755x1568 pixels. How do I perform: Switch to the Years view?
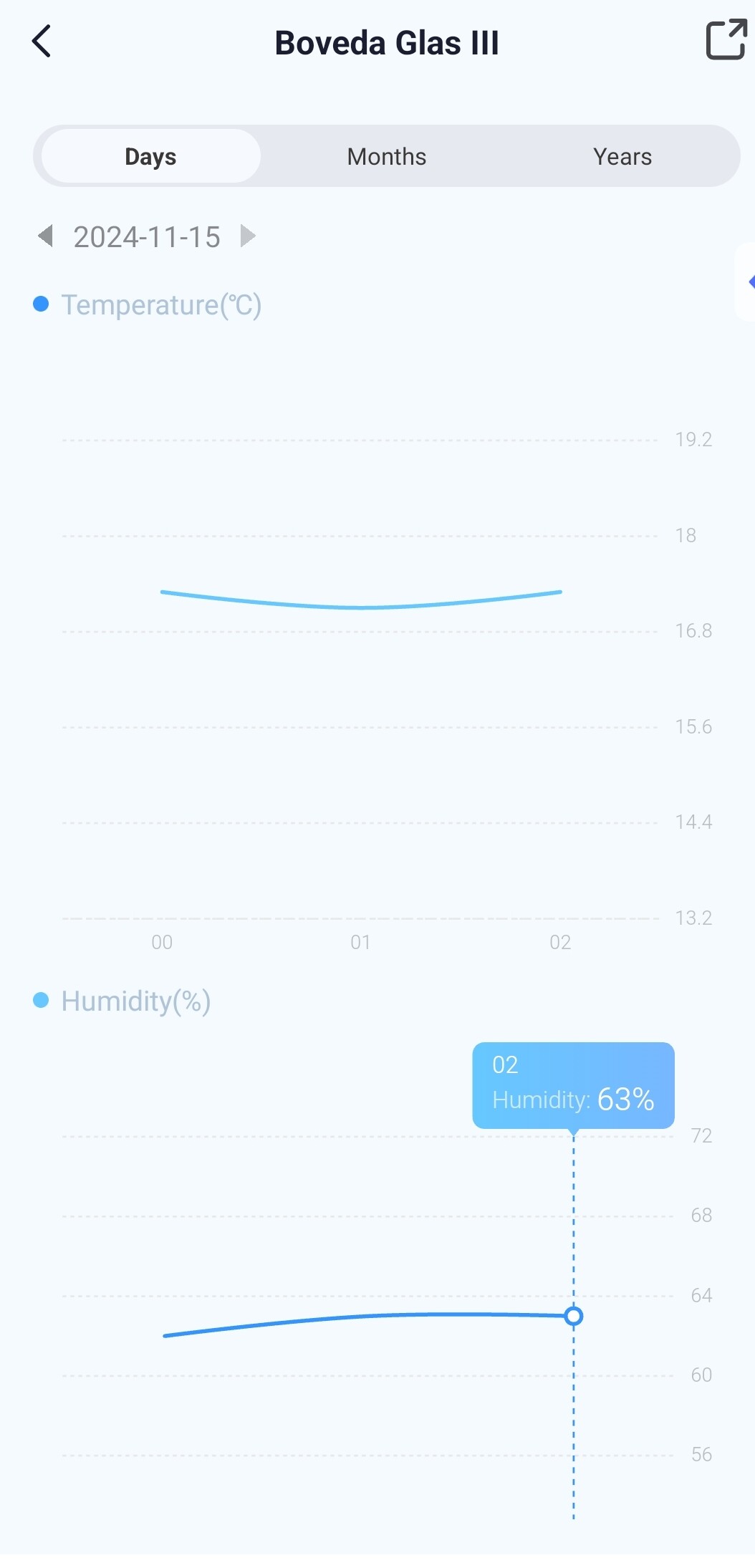click(622, 156)
